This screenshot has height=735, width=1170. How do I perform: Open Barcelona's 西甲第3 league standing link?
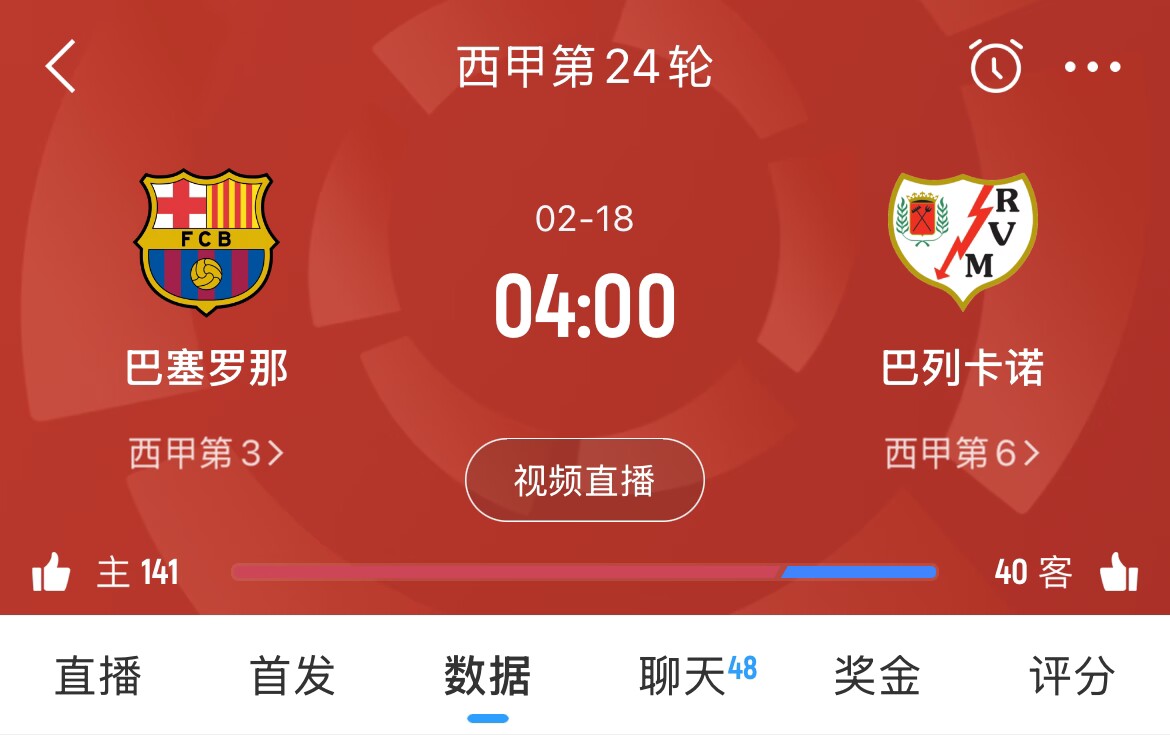[x=206, y=453]
